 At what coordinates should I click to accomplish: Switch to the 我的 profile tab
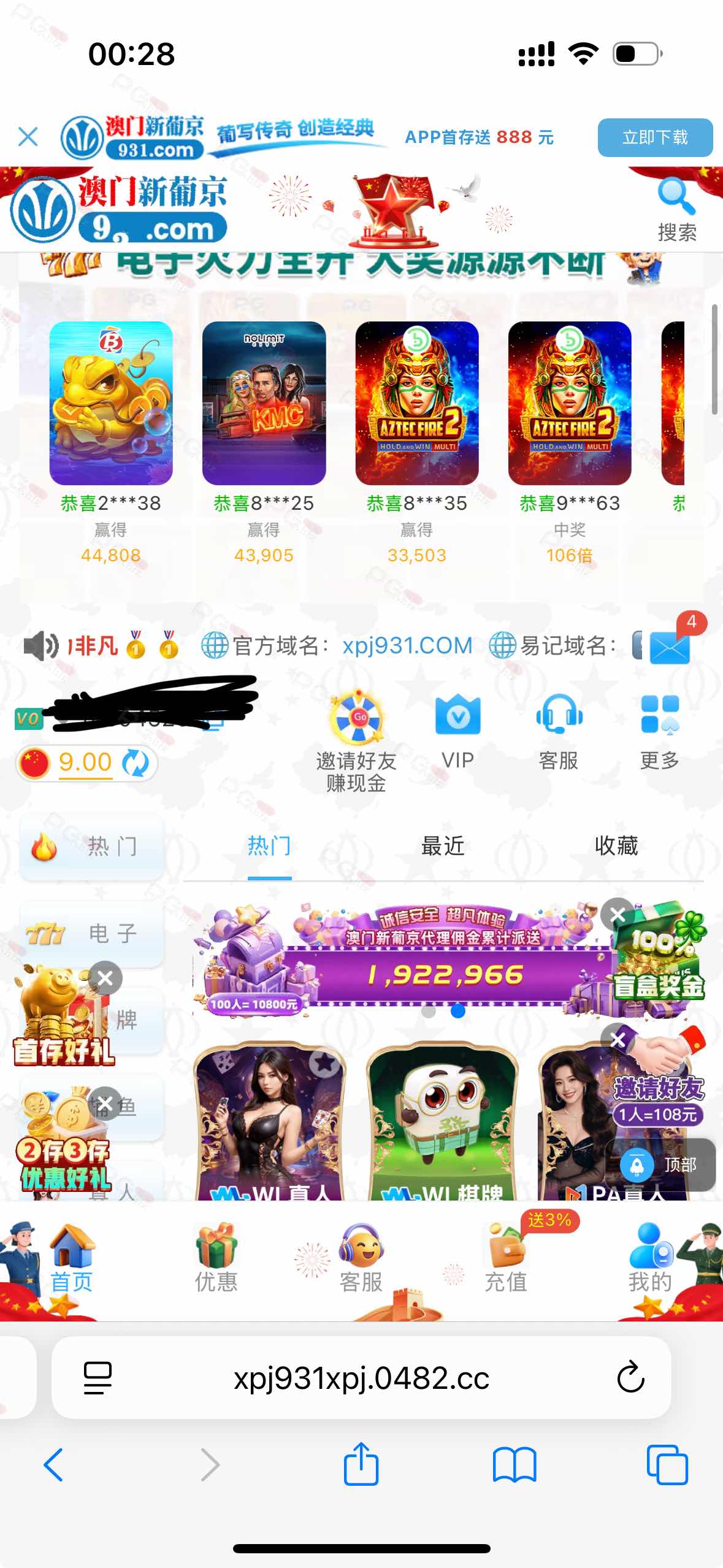pos(650,1258)
